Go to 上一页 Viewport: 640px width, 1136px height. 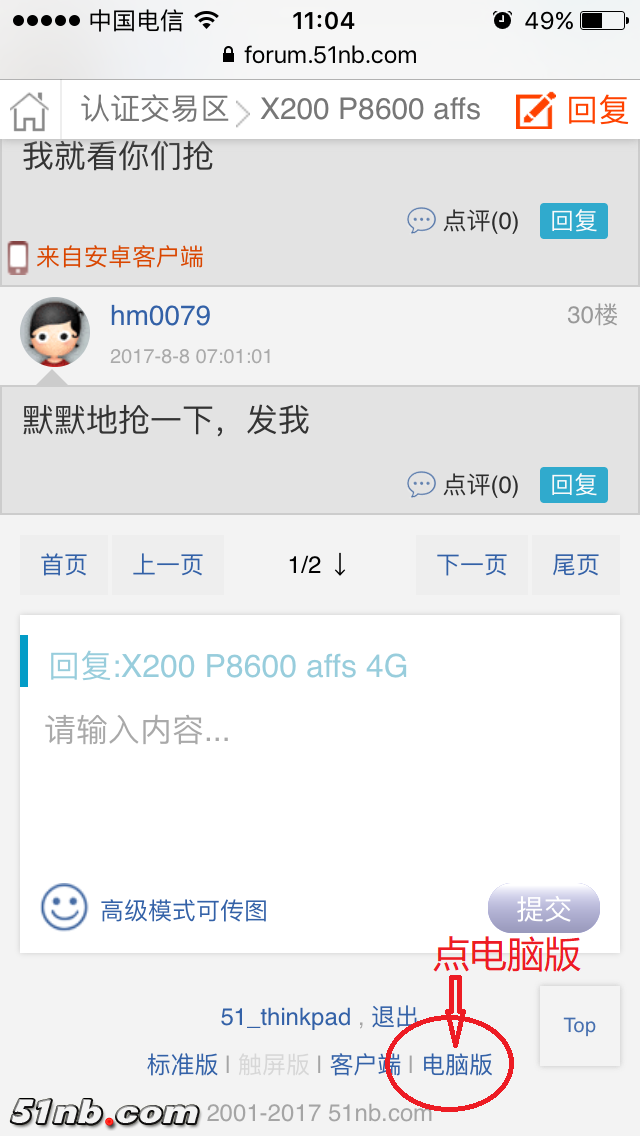click(168, 565)
